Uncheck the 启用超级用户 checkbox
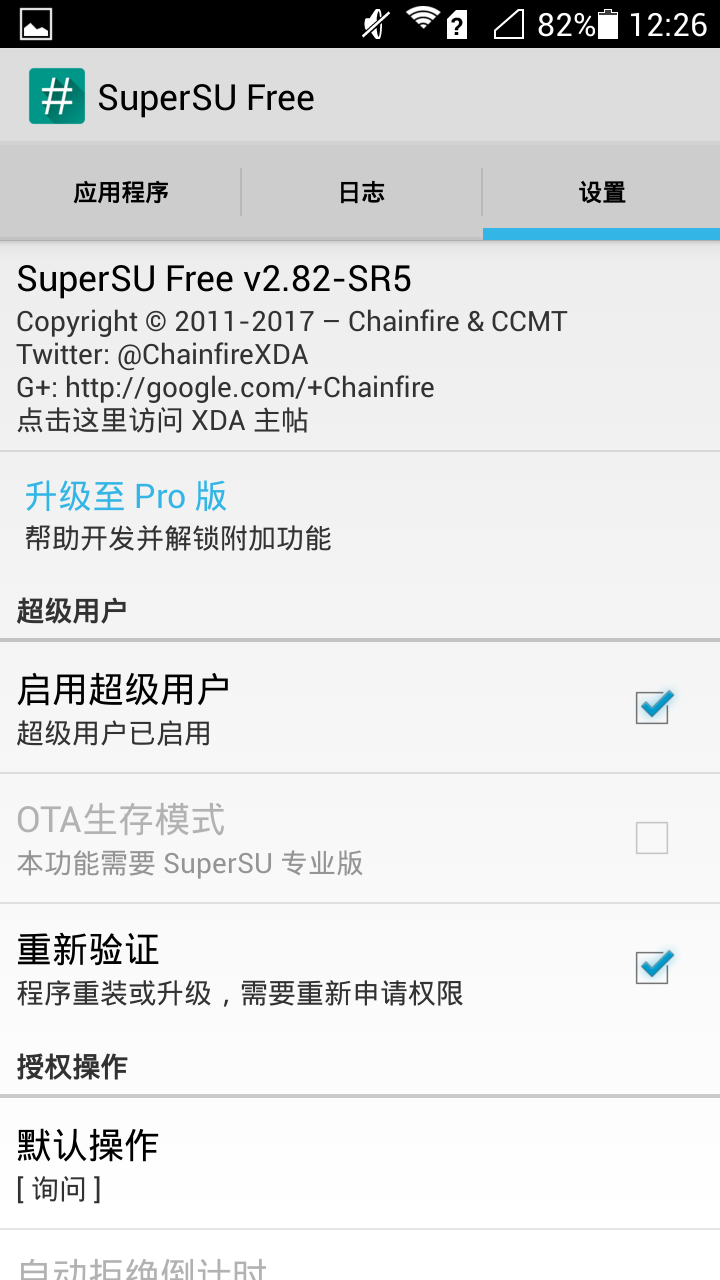720x1280 pixels. click(652, 707)
